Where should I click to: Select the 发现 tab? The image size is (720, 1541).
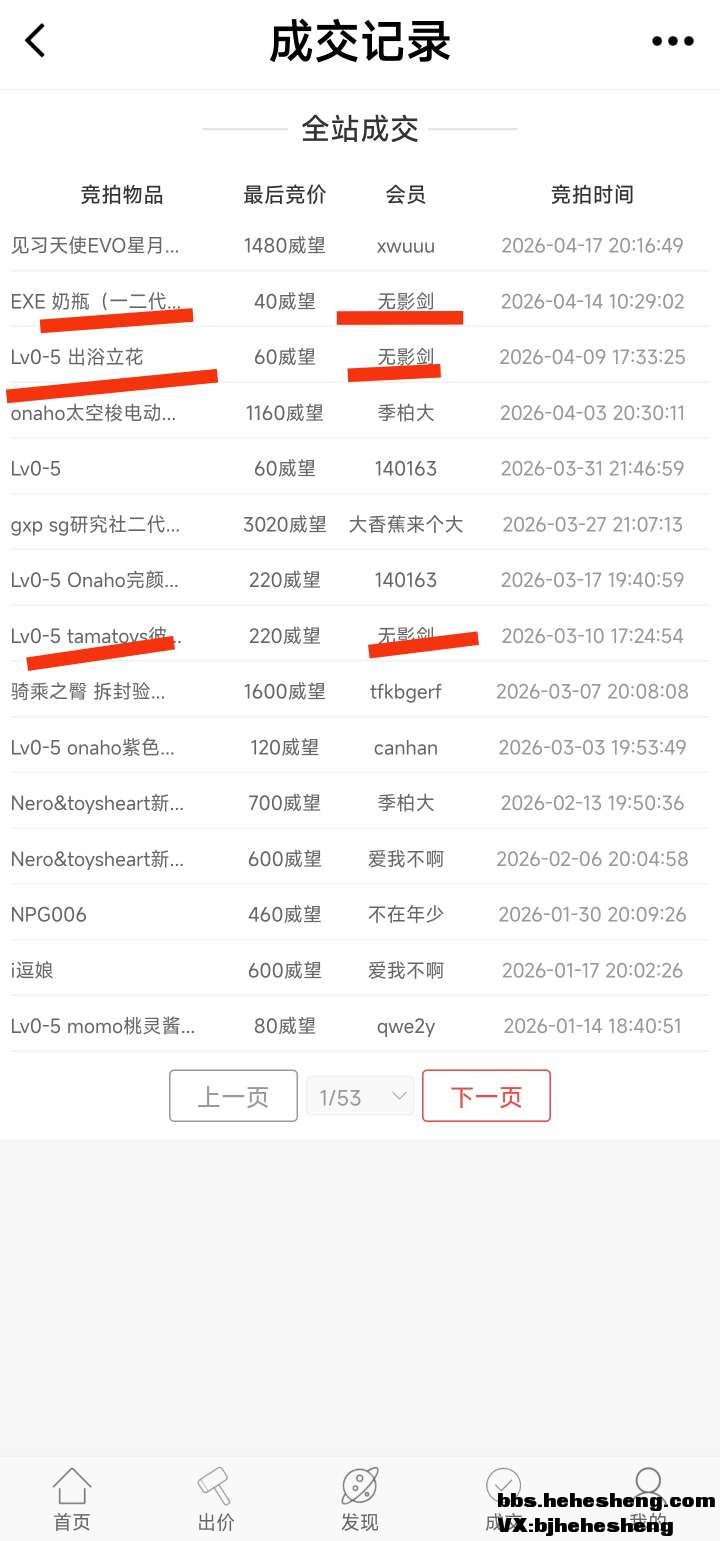click(x=360, y=1499)
